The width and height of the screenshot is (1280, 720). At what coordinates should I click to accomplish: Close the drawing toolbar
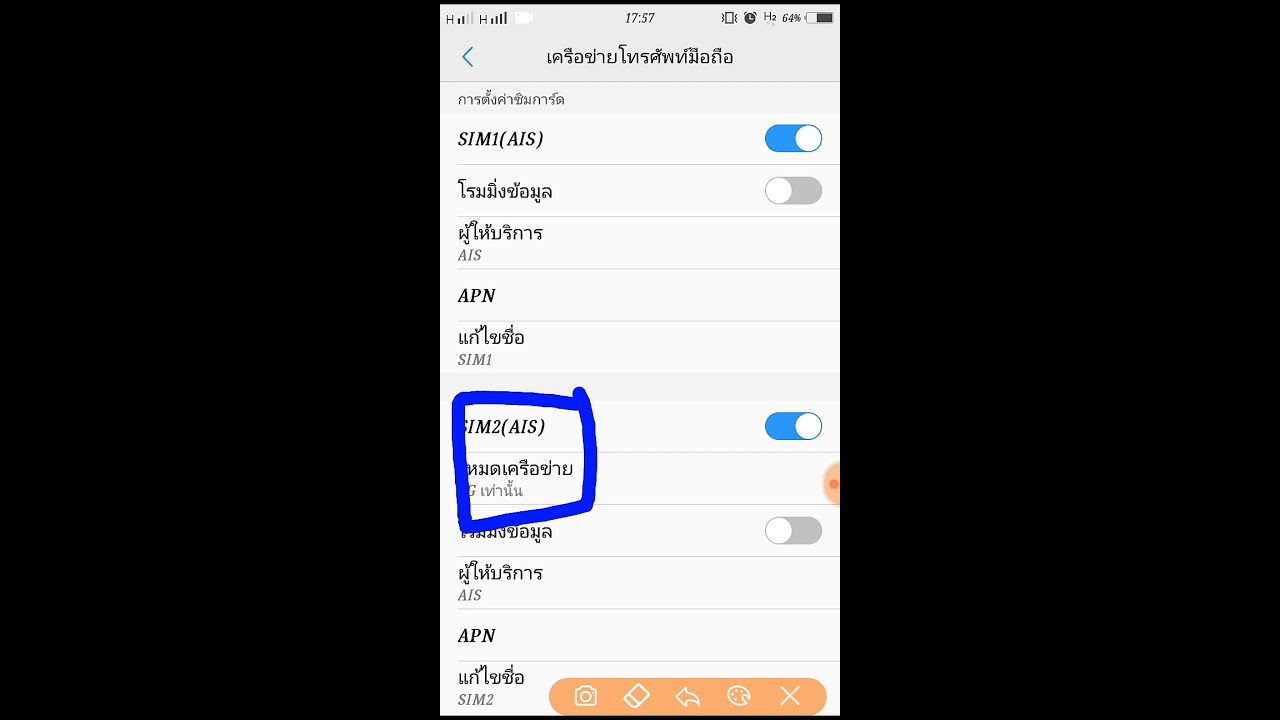tap(790, 697)
